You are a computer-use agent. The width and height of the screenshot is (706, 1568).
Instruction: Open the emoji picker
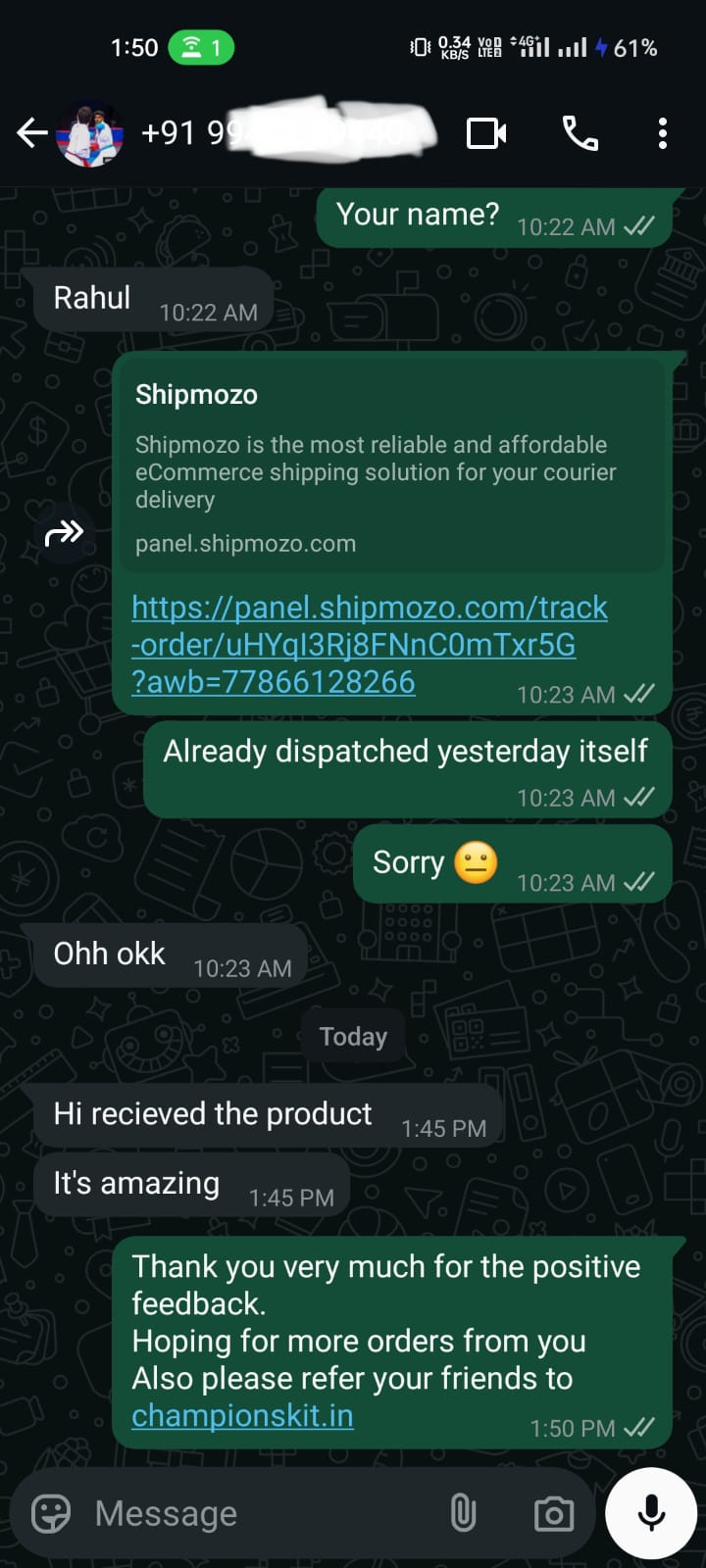[x=51, y=1514]
